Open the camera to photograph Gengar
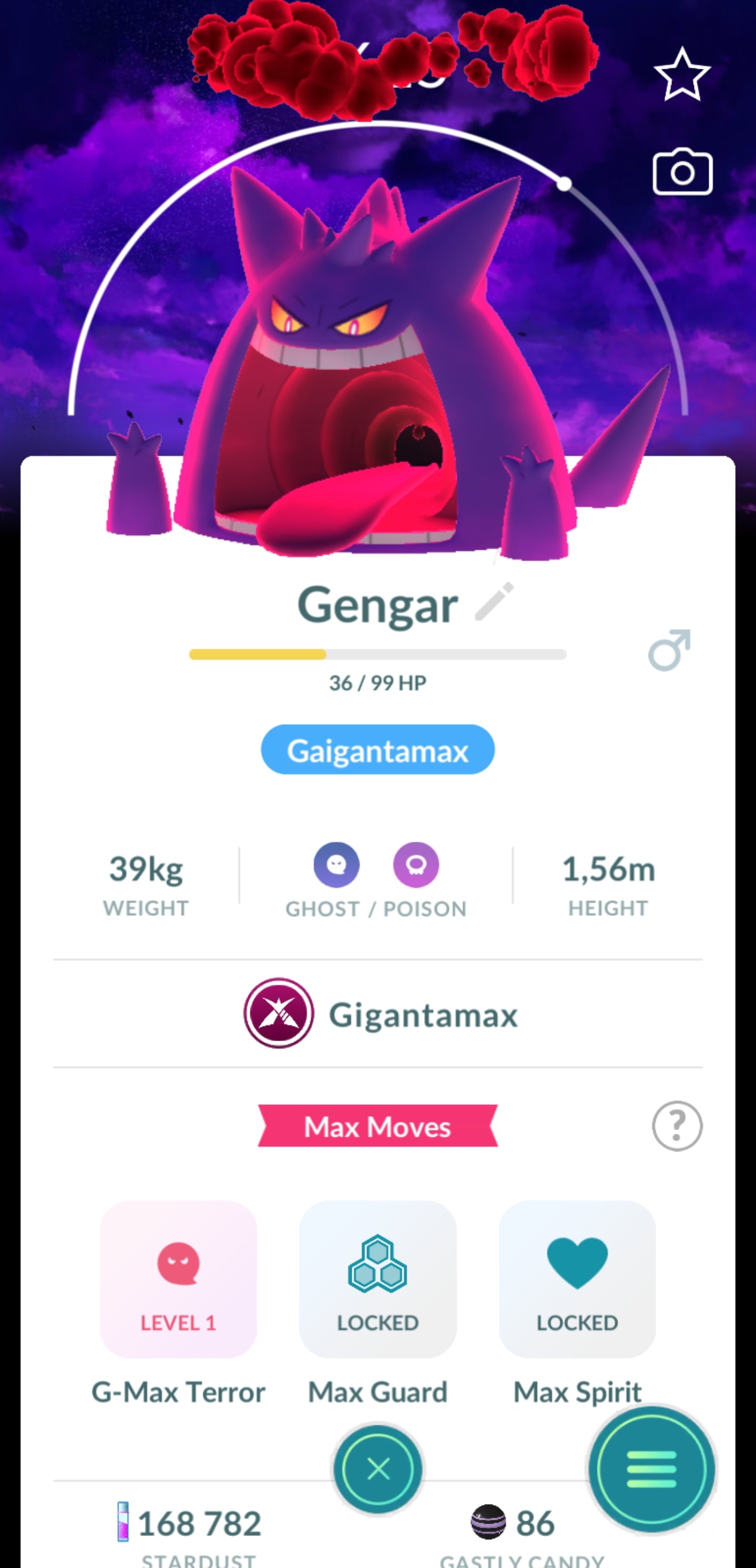Viewport: 756px width, 1568px height. pos(682,173)
